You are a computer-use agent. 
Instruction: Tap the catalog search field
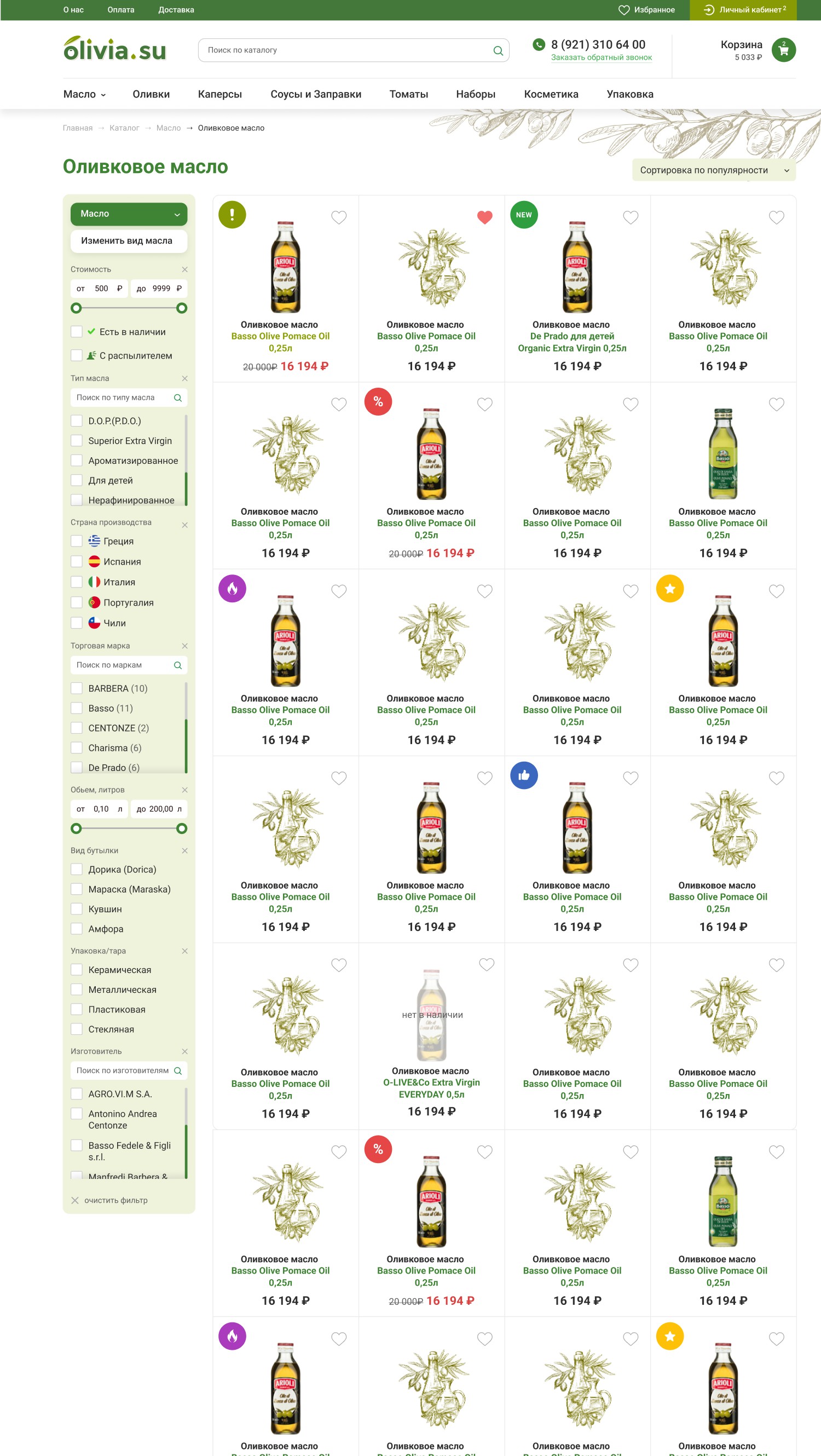(345, 50)
